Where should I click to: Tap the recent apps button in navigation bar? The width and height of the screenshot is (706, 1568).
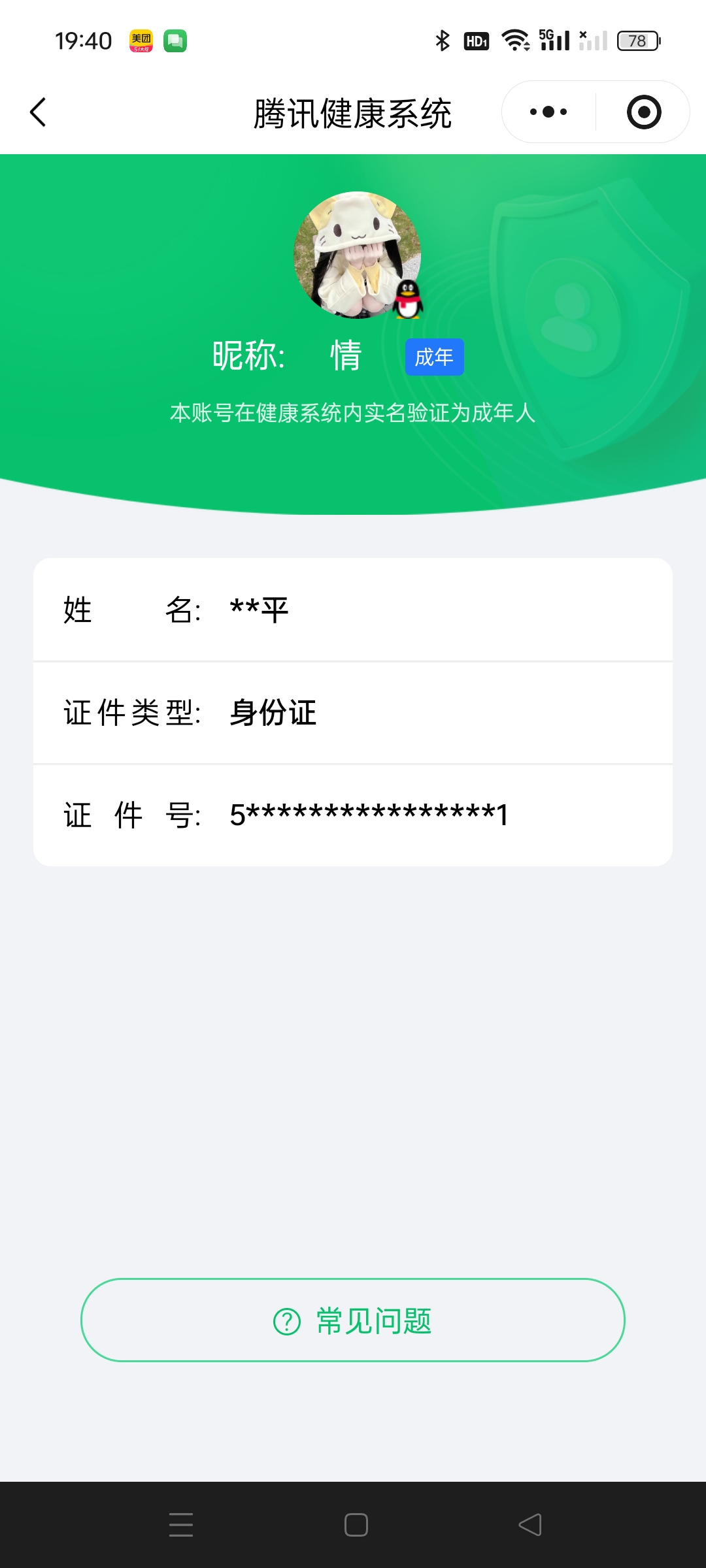click(181, 1525)
